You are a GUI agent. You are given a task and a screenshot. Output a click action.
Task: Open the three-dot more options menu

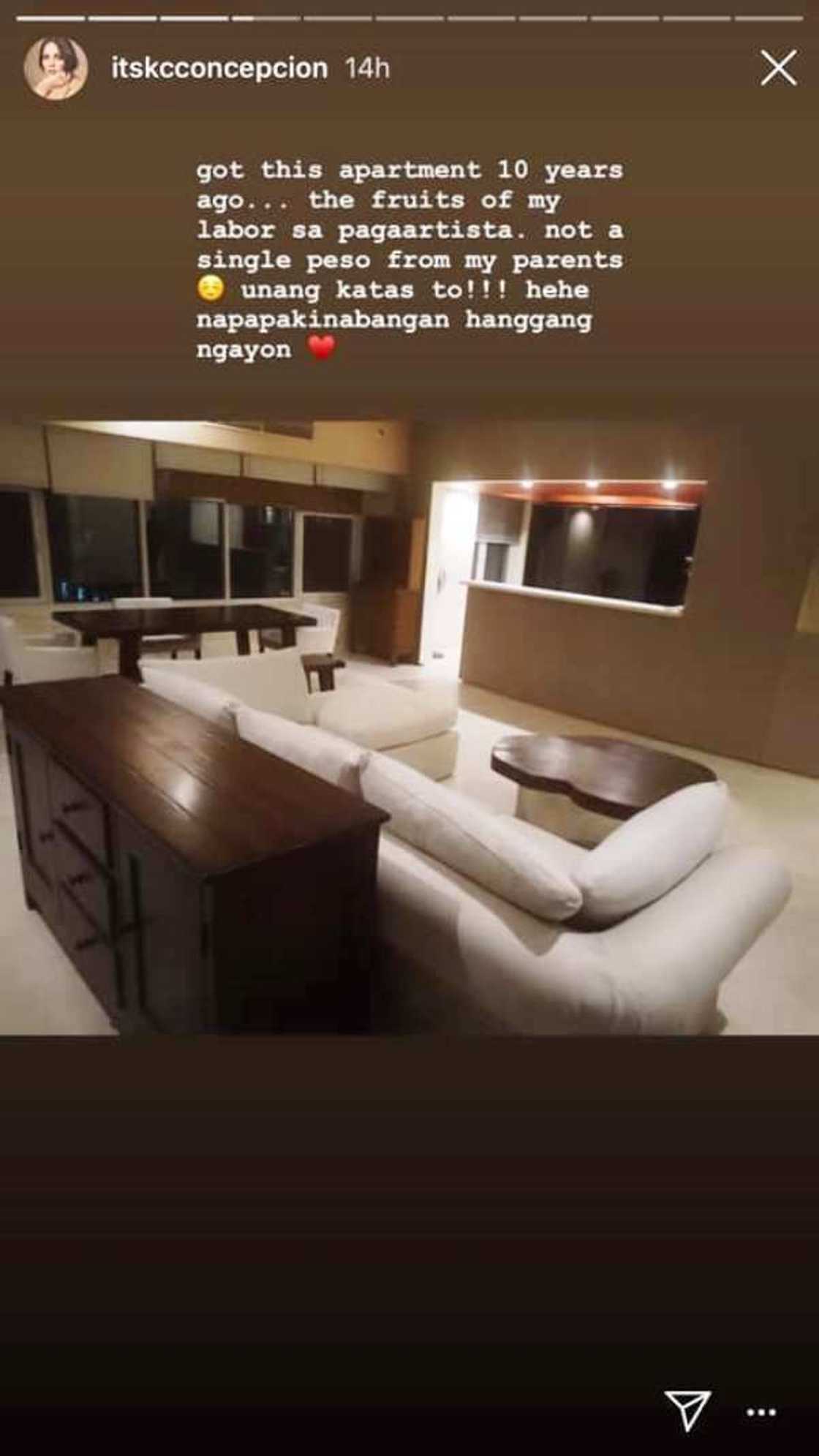pos(760,1412)
